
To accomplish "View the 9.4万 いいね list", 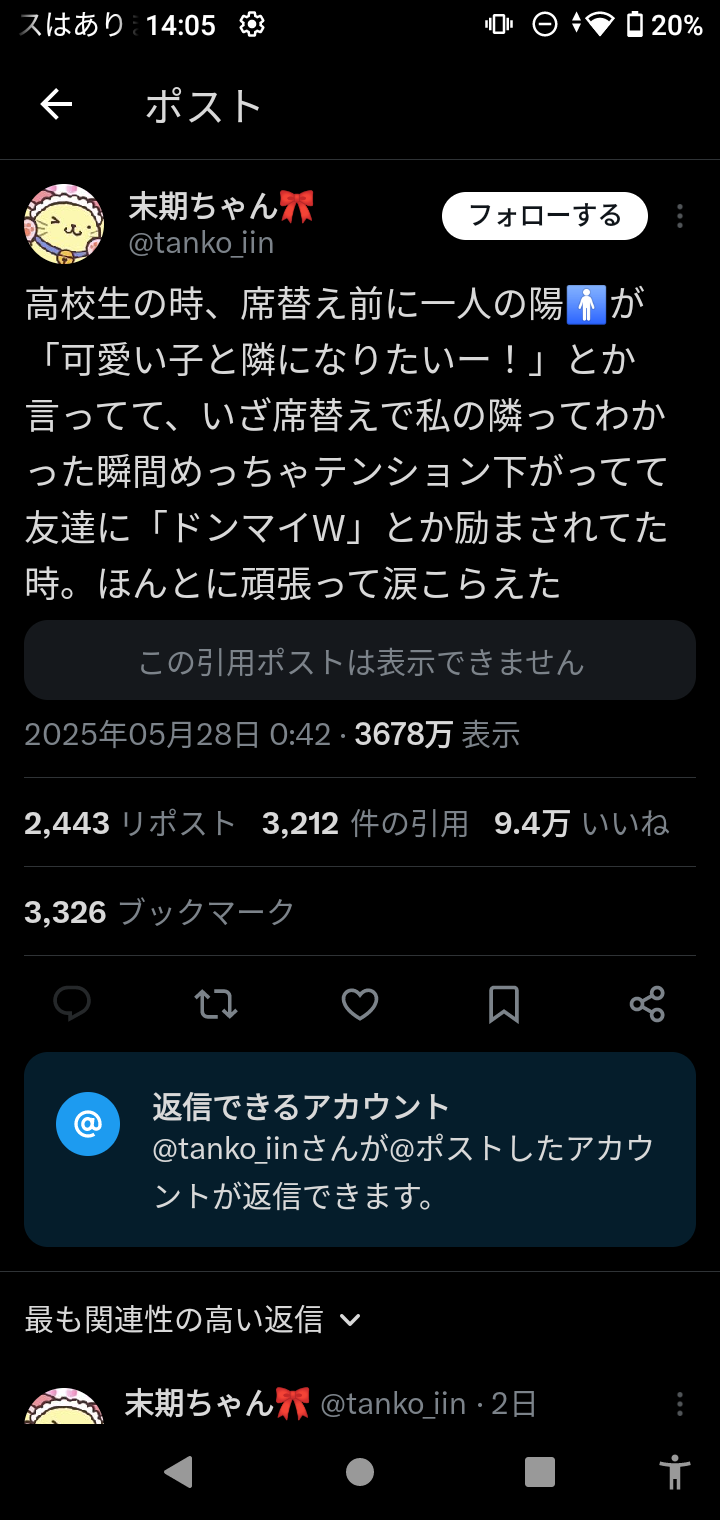I will [581, 823].
